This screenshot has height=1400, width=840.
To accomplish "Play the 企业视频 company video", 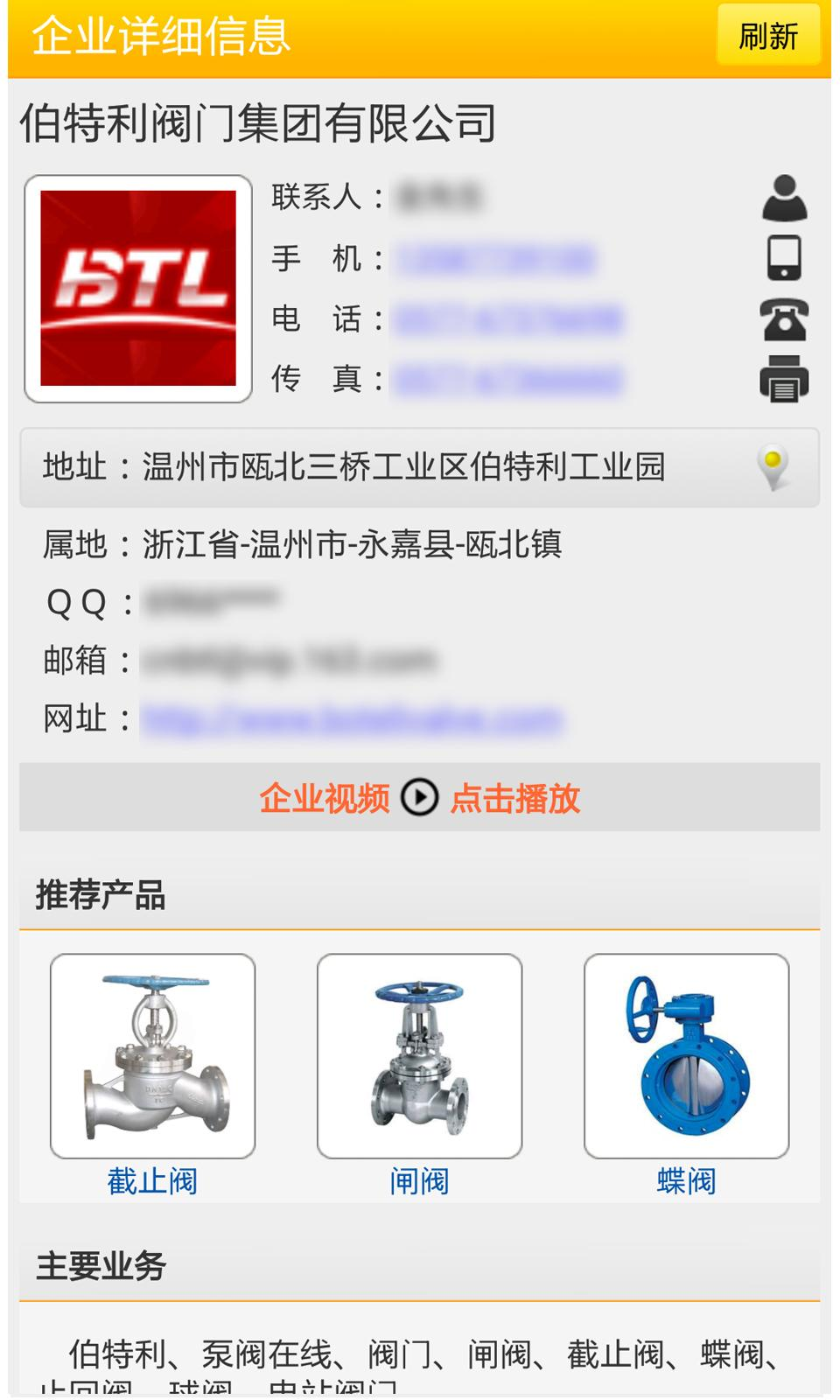I will [419, 798].
